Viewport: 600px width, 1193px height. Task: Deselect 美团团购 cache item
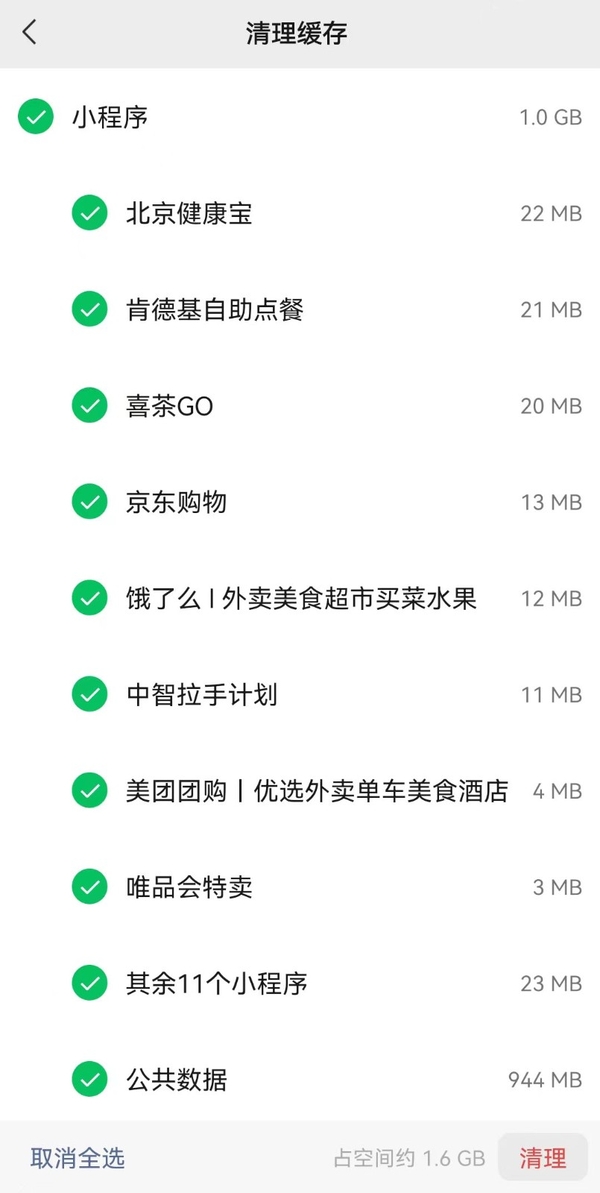click(x=89, y=791)
